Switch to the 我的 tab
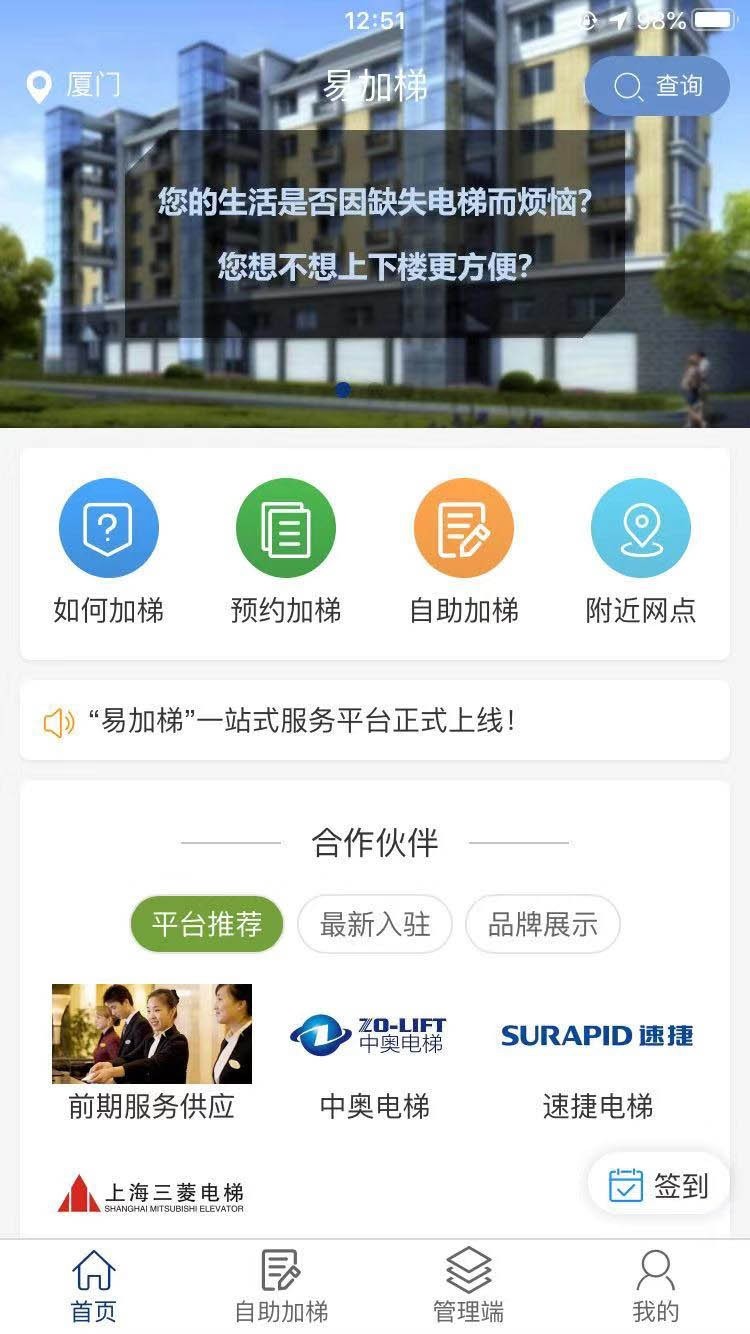The image size is (750, 1334). coord(656,1287)
